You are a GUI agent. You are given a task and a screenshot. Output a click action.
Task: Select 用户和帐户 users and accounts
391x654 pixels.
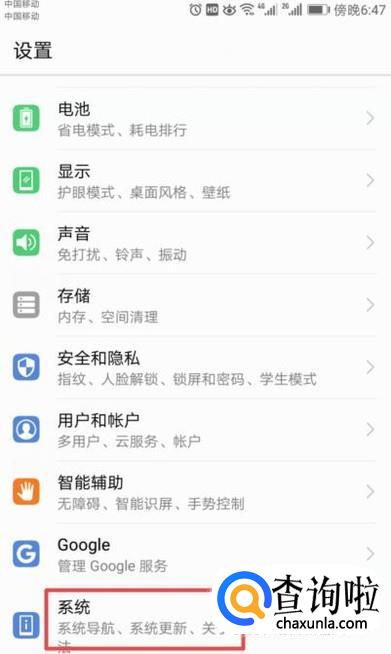(195, 430)
